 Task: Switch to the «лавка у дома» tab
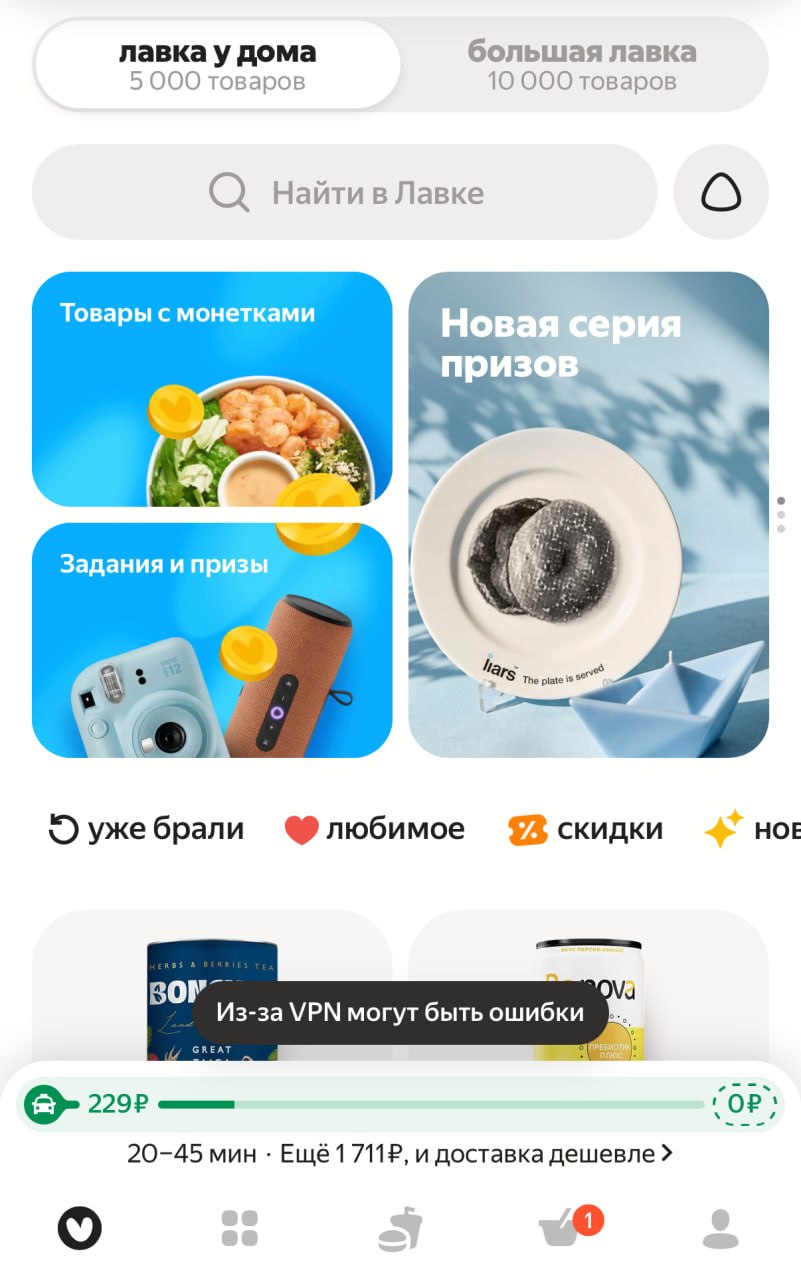click(x=217, y=65)
